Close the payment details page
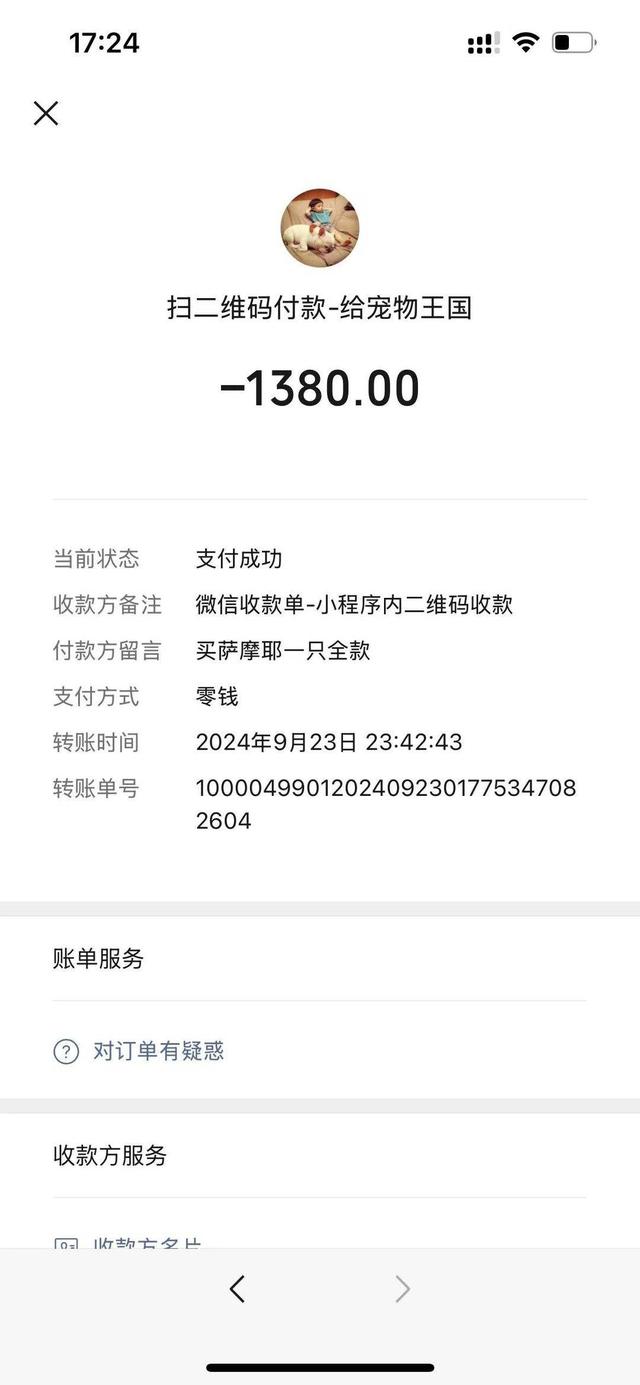This screenshot has width=640, height=1385. click(46, 114)
